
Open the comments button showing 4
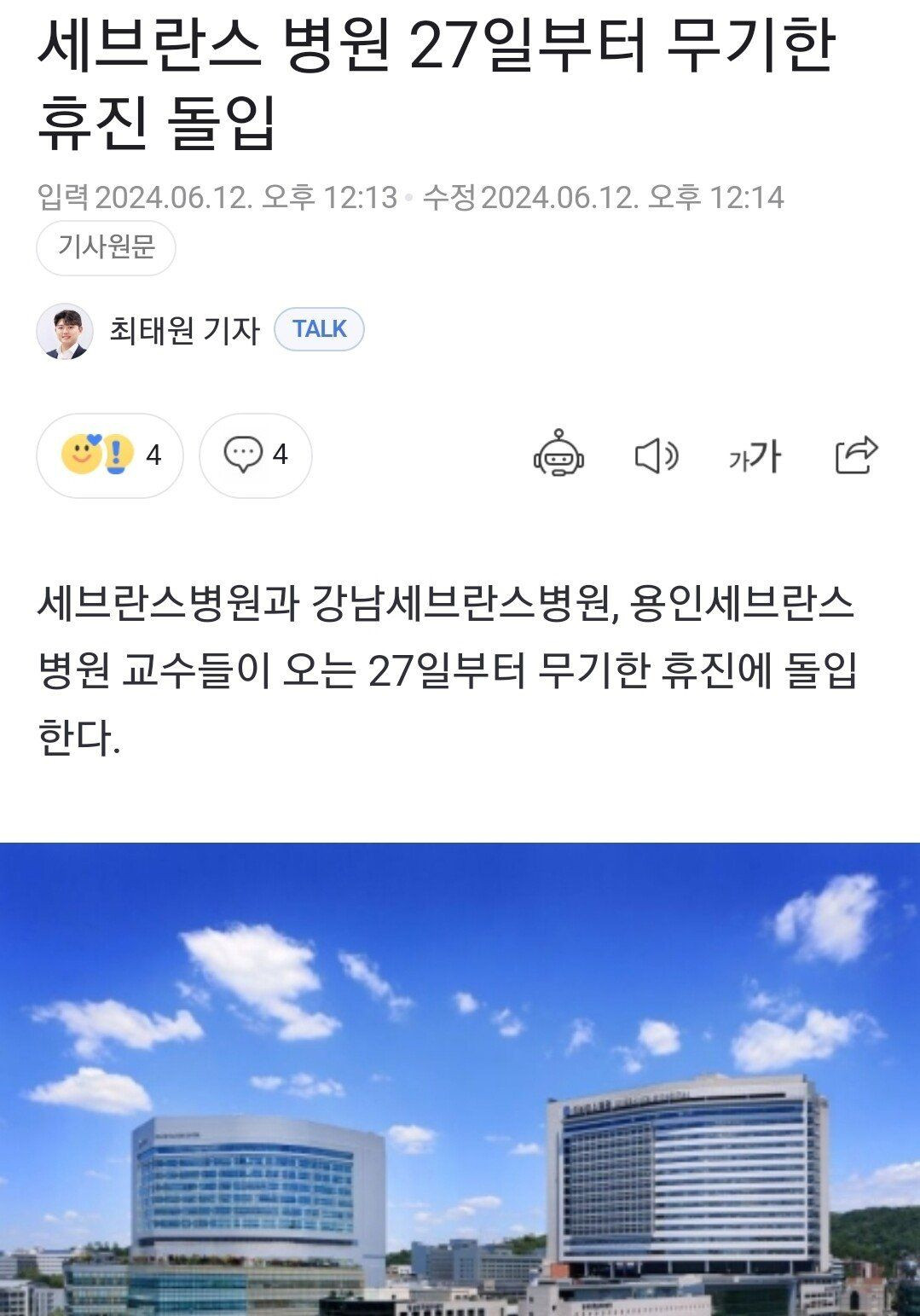pyautogui.click(x=256, y=455)
